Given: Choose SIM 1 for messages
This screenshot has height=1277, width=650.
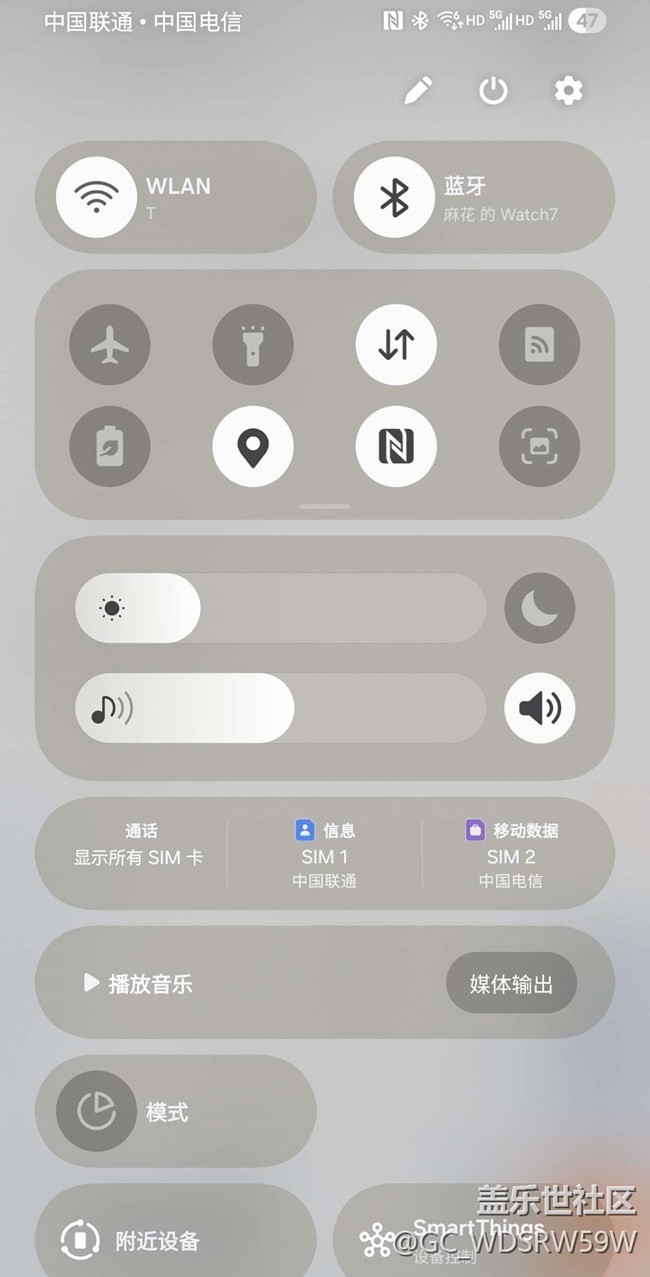Looking at the screenshot, I should point(325,856).
